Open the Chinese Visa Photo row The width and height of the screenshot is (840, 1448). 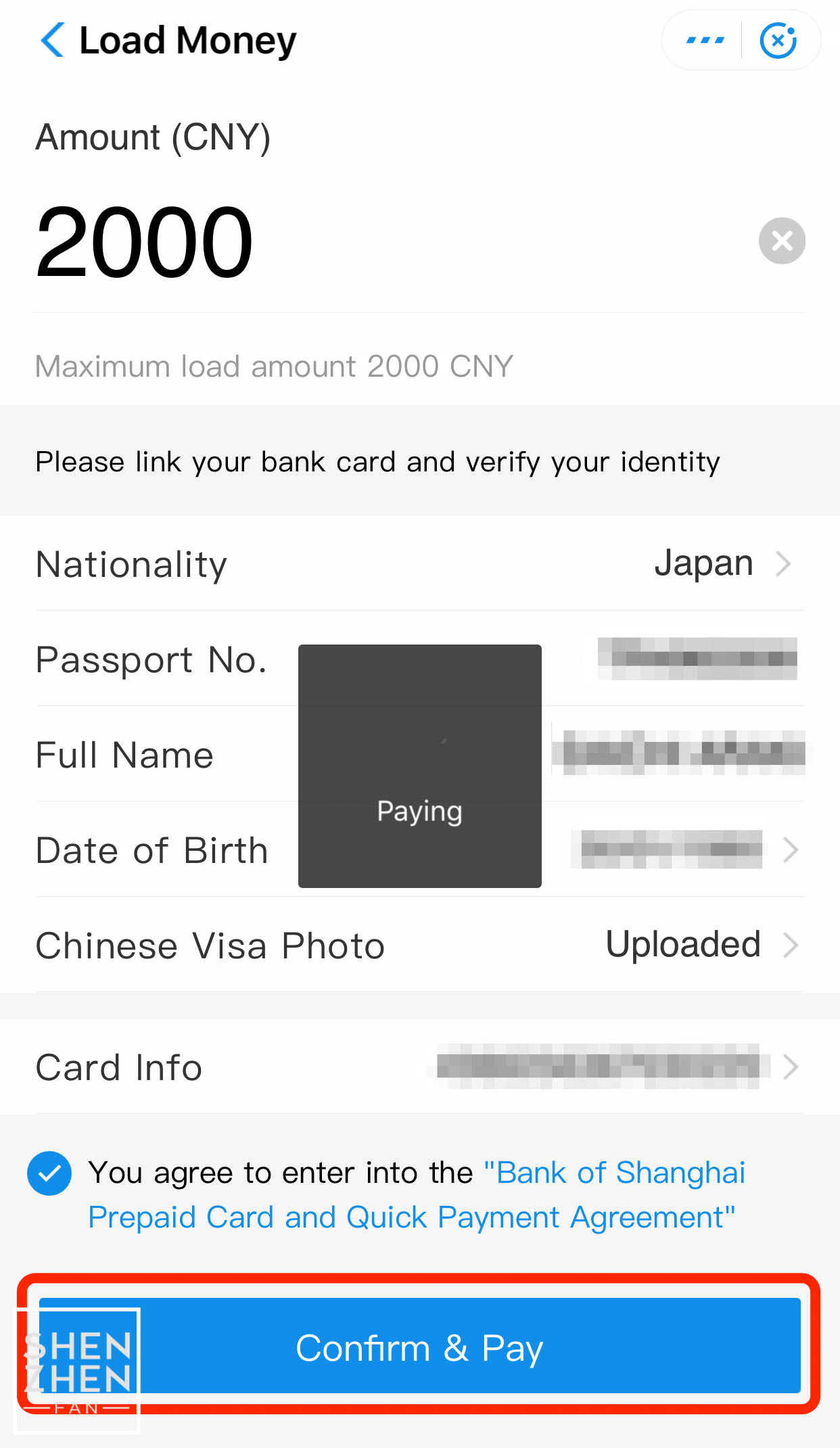419,945
